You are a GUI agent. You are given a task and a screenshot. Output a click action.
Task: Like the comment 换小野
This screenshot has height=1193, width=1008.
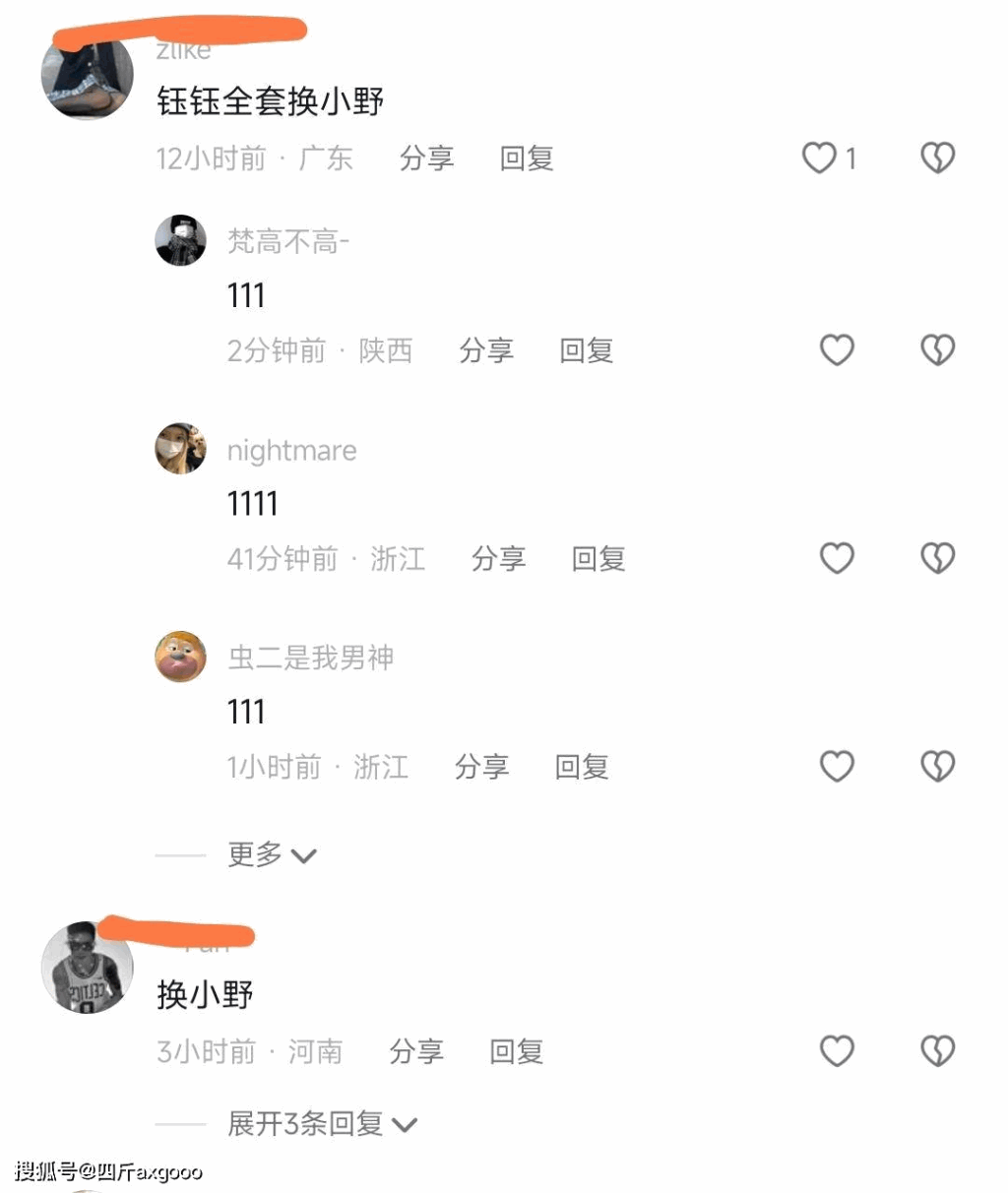(x=837, y=1050)
